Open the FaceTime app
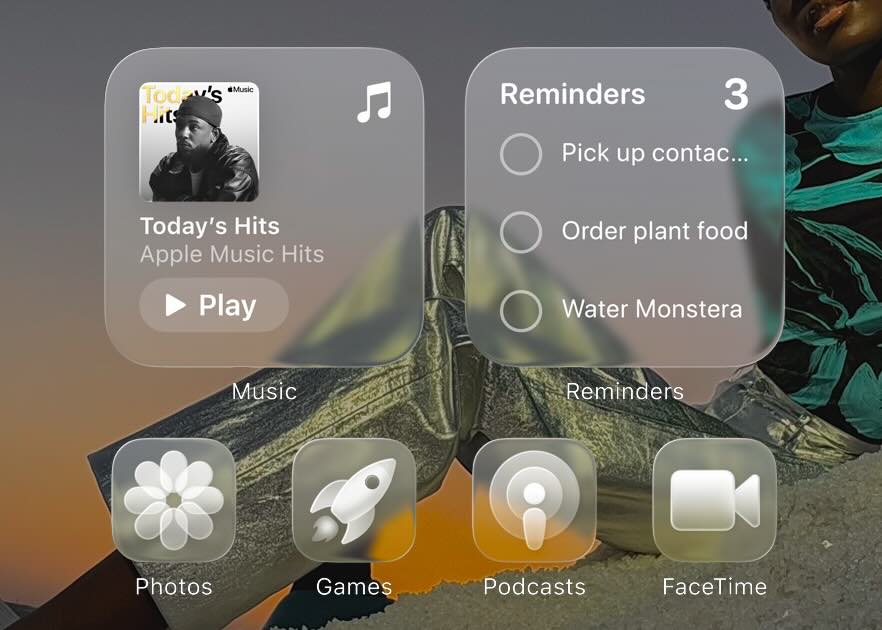This screenshot has height=630, width=882. 714,499
